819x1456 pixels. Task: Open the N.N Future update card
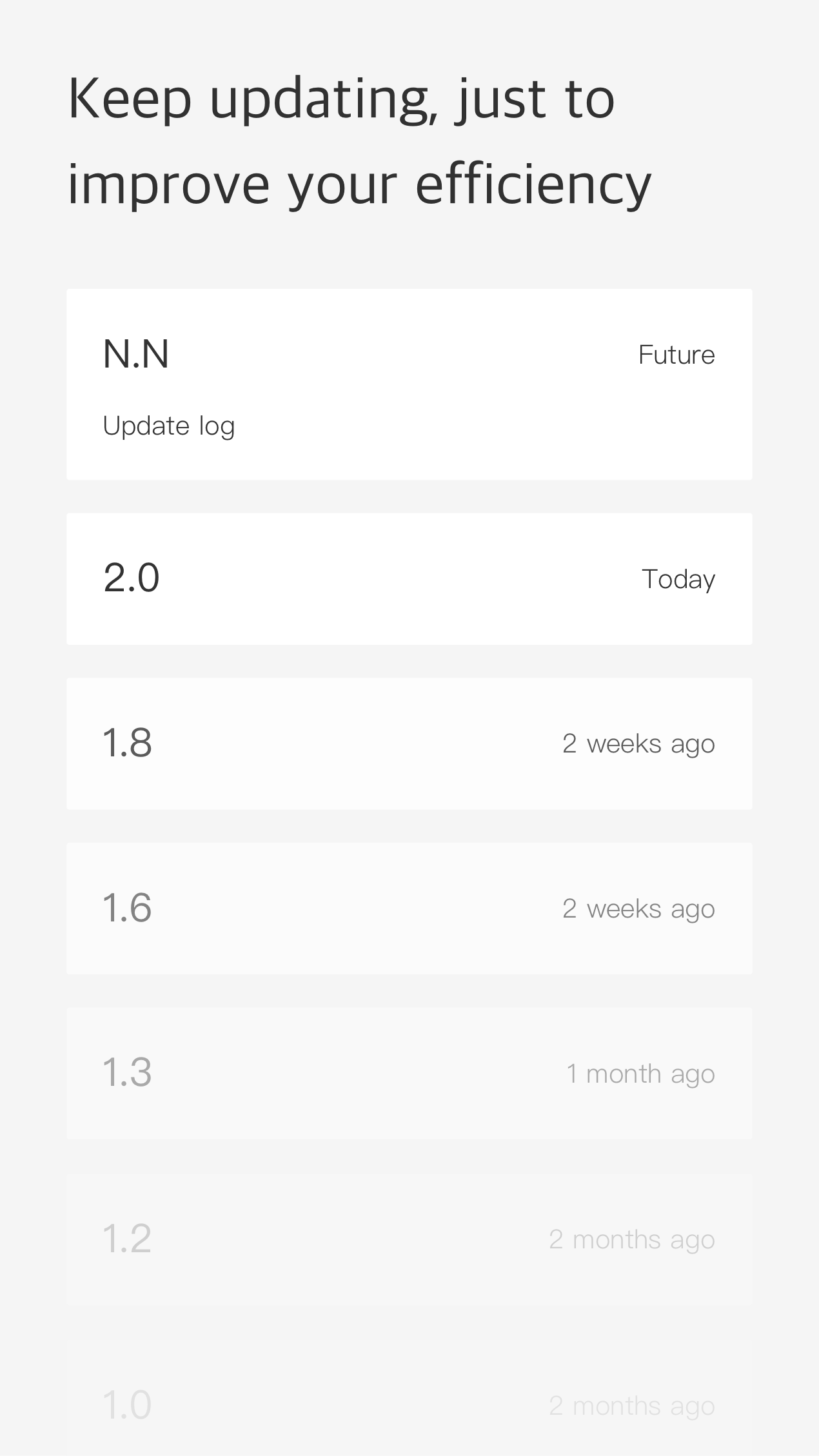tap(409, 384)
